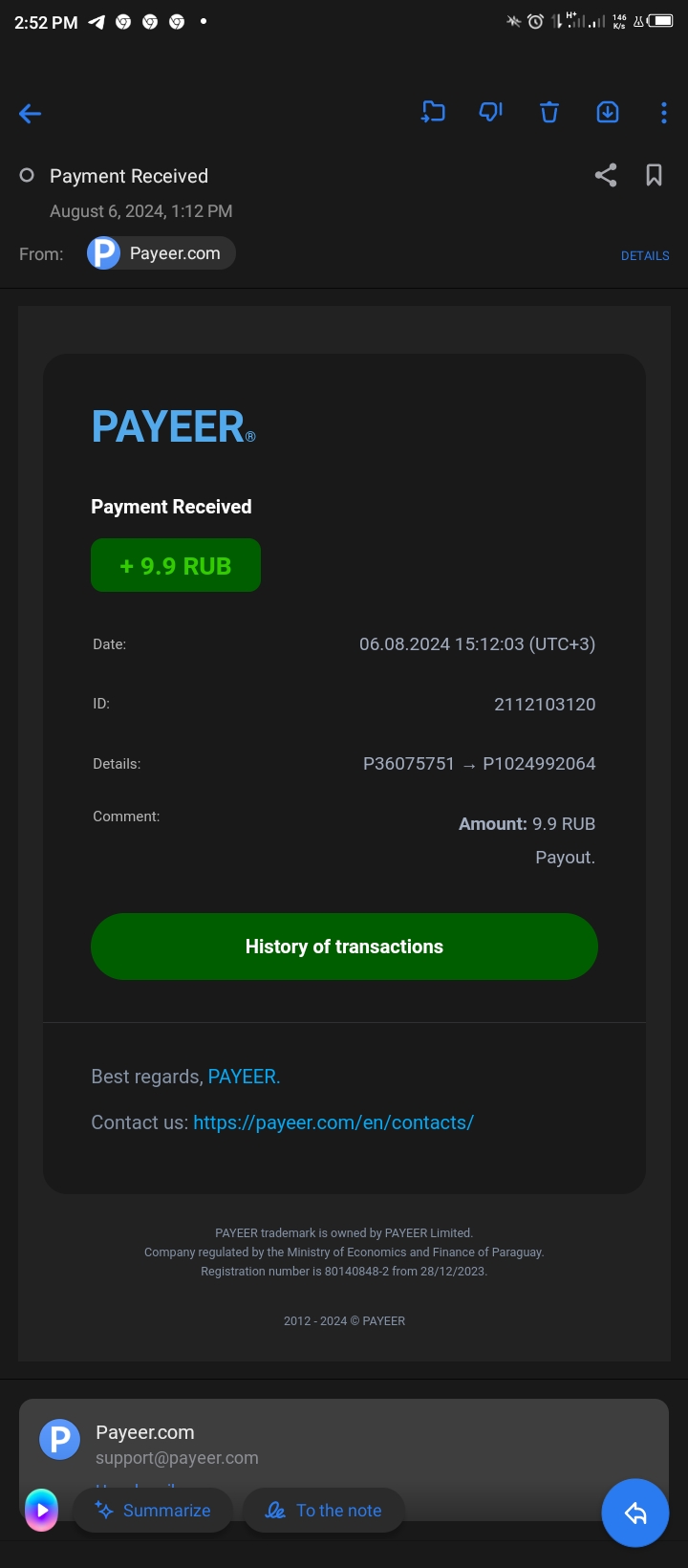Summarize this email

point(153,1511)
